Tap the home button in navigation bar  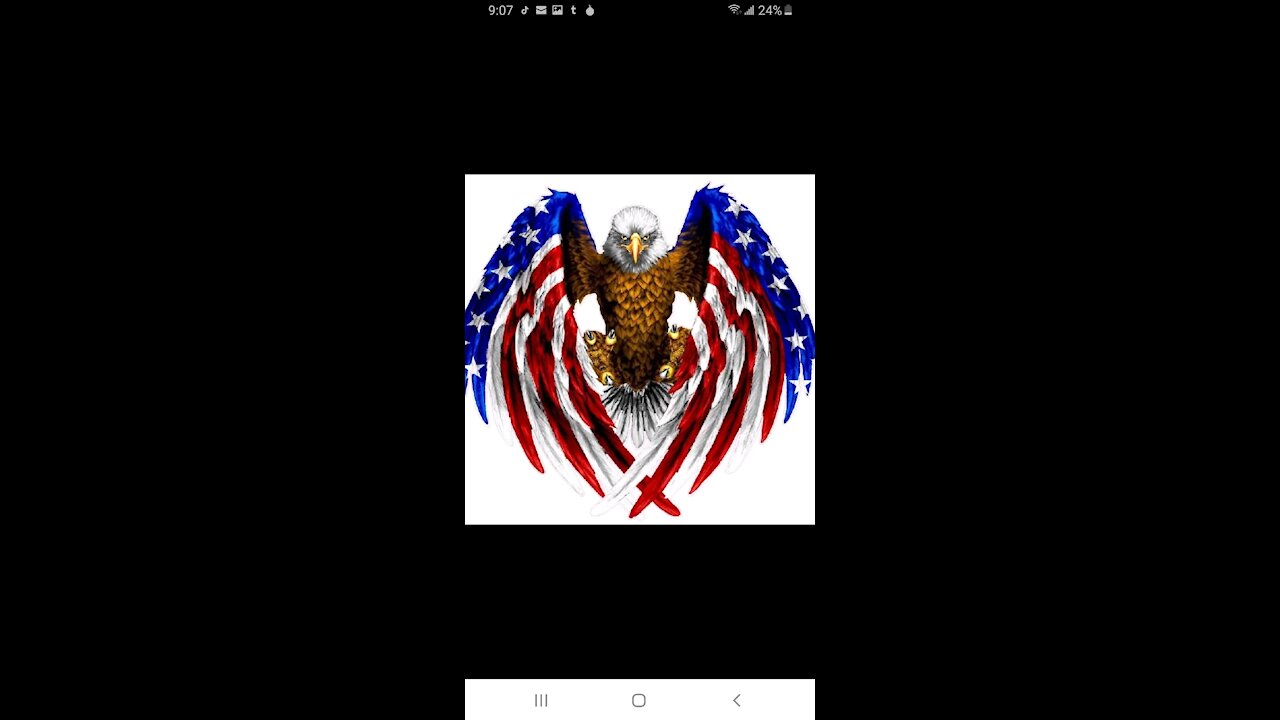pos(639,700)
